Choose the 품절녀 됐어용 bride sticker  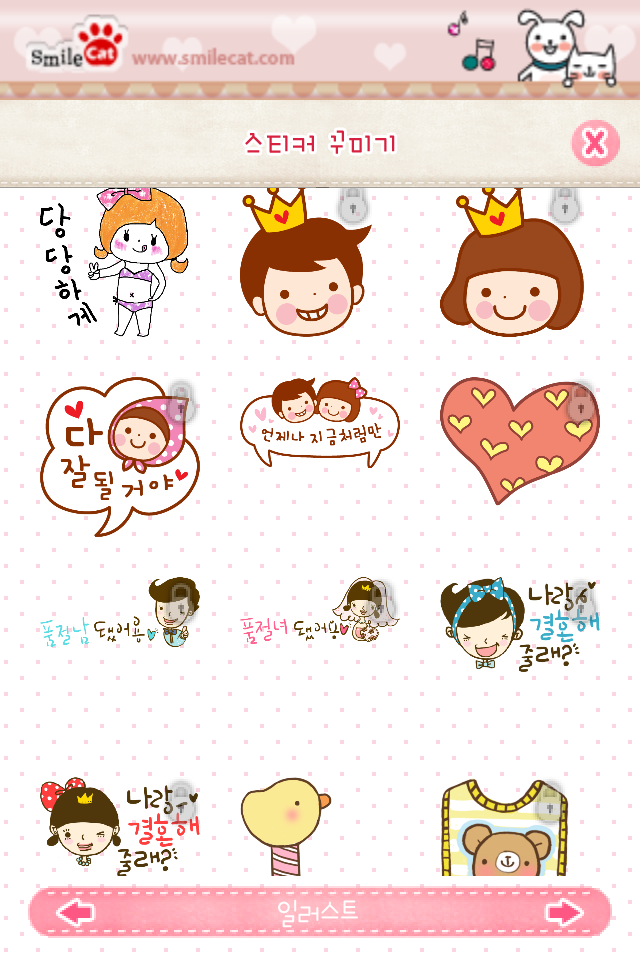pyautogui.click(x=318, y=615)
